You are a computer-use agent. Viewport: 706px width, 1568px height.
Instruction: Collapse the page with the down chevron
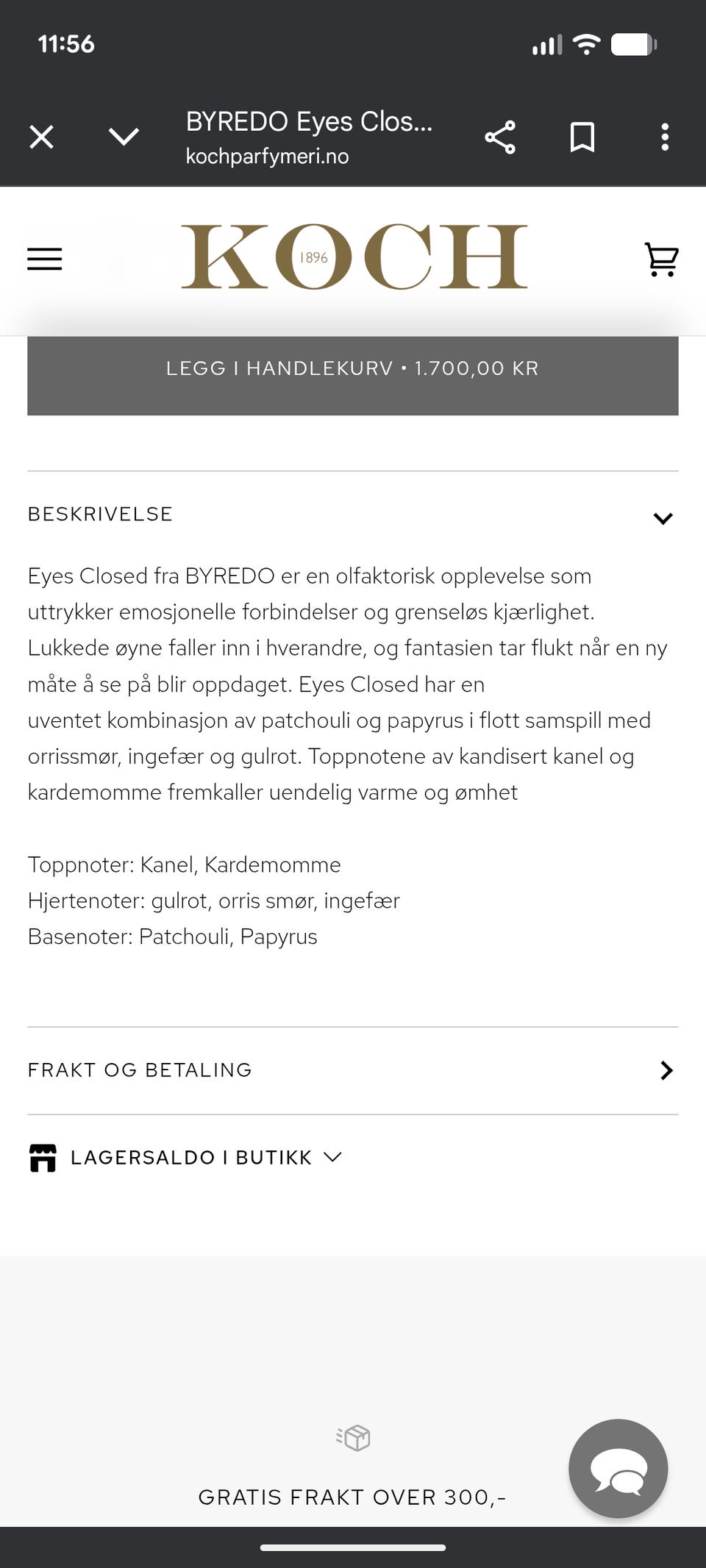124,137
